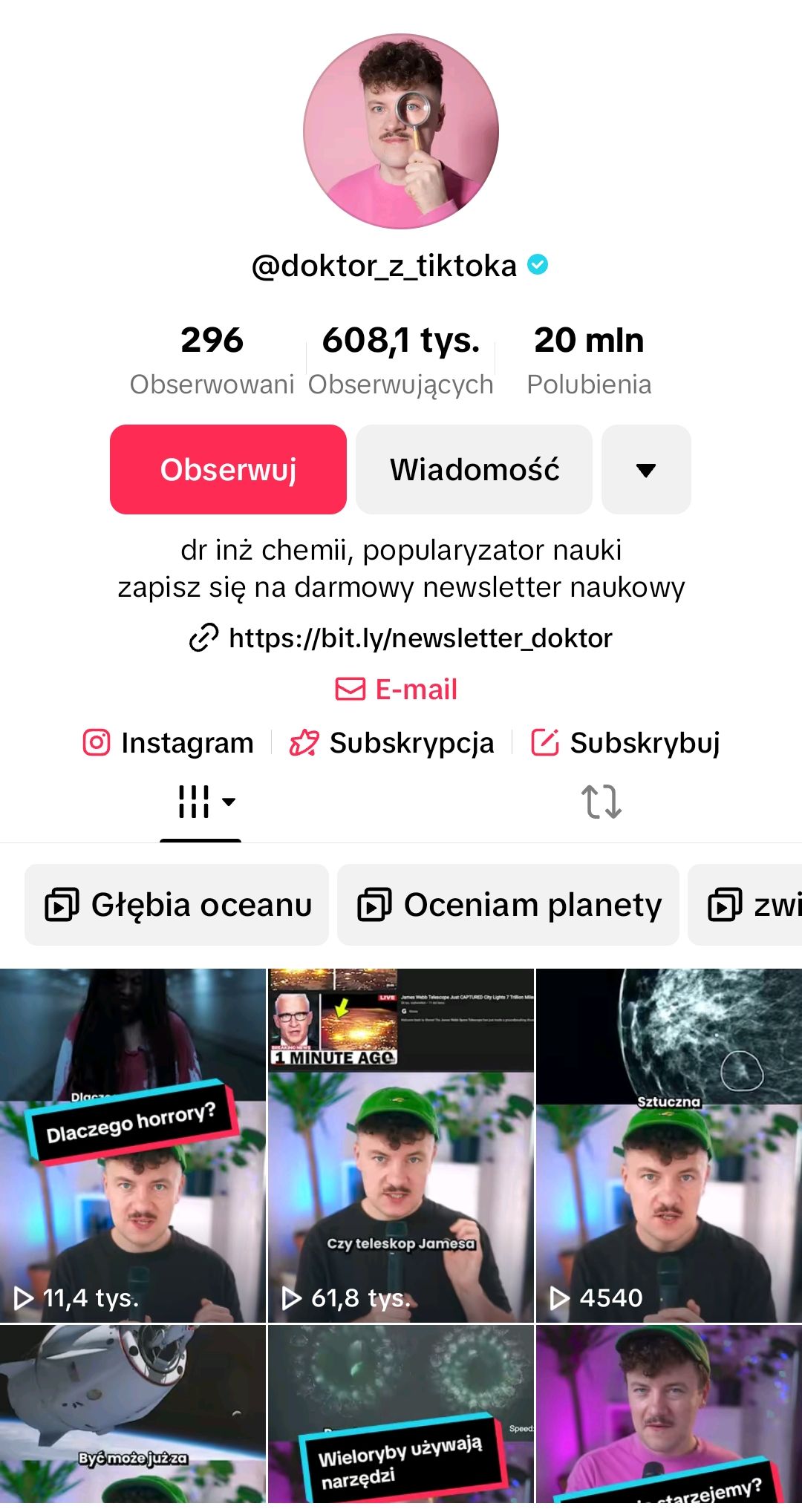Open the Głębia oceanu playlist

click(x=177, y=906)
